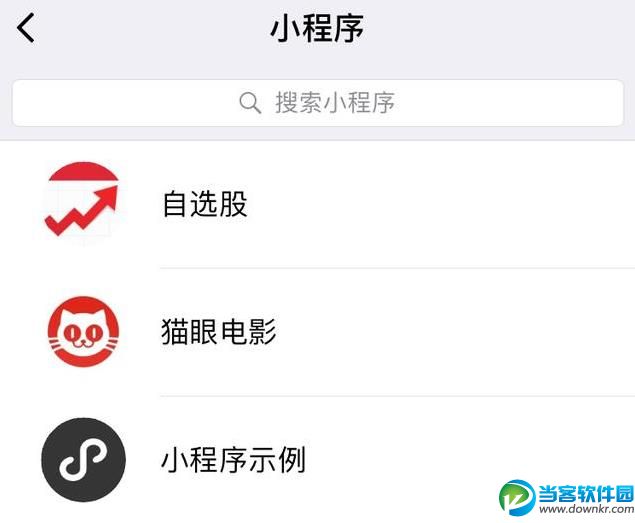
Task: Go back using the top-left arrow
Action: (26, 28)
